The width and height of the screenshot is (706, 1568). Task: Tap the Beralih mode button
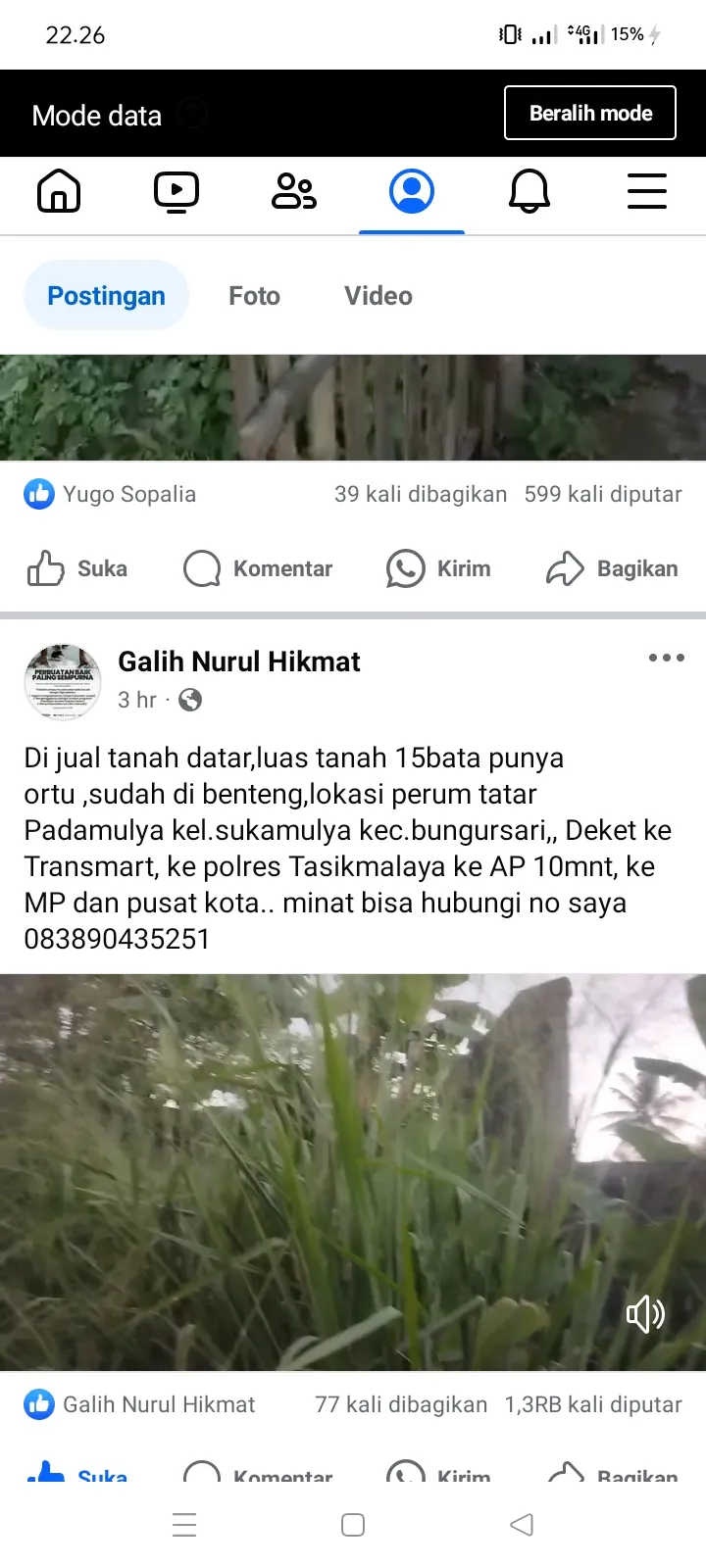click(x=589, y=113)
